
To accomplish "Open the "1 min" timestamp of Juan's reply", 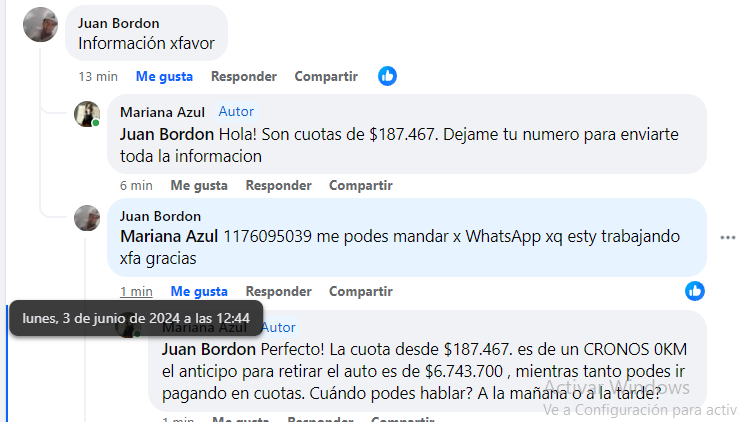I will 136,291.
